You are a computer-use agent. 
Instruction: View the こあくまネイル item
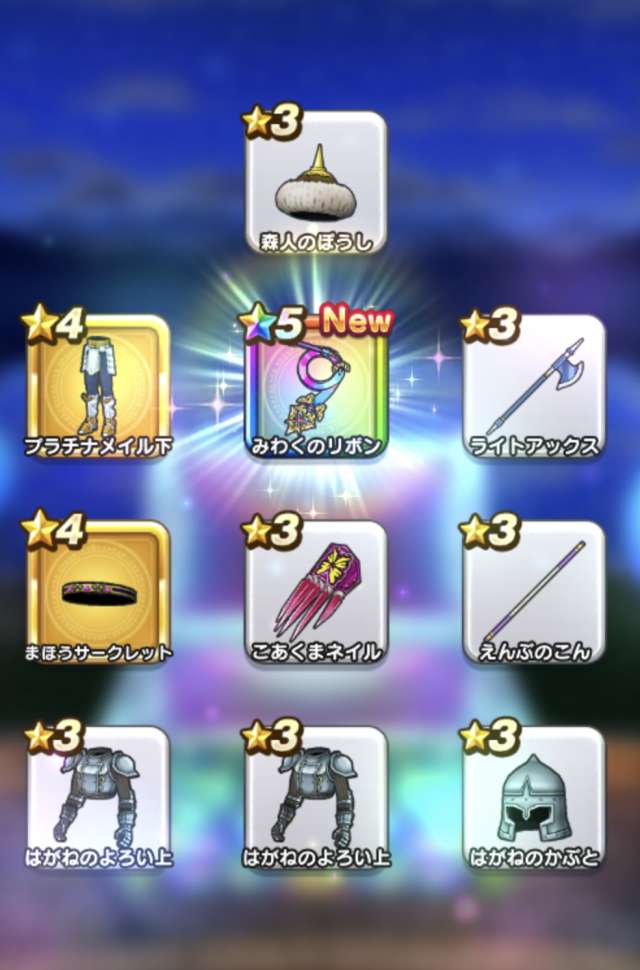pos(316,593)
